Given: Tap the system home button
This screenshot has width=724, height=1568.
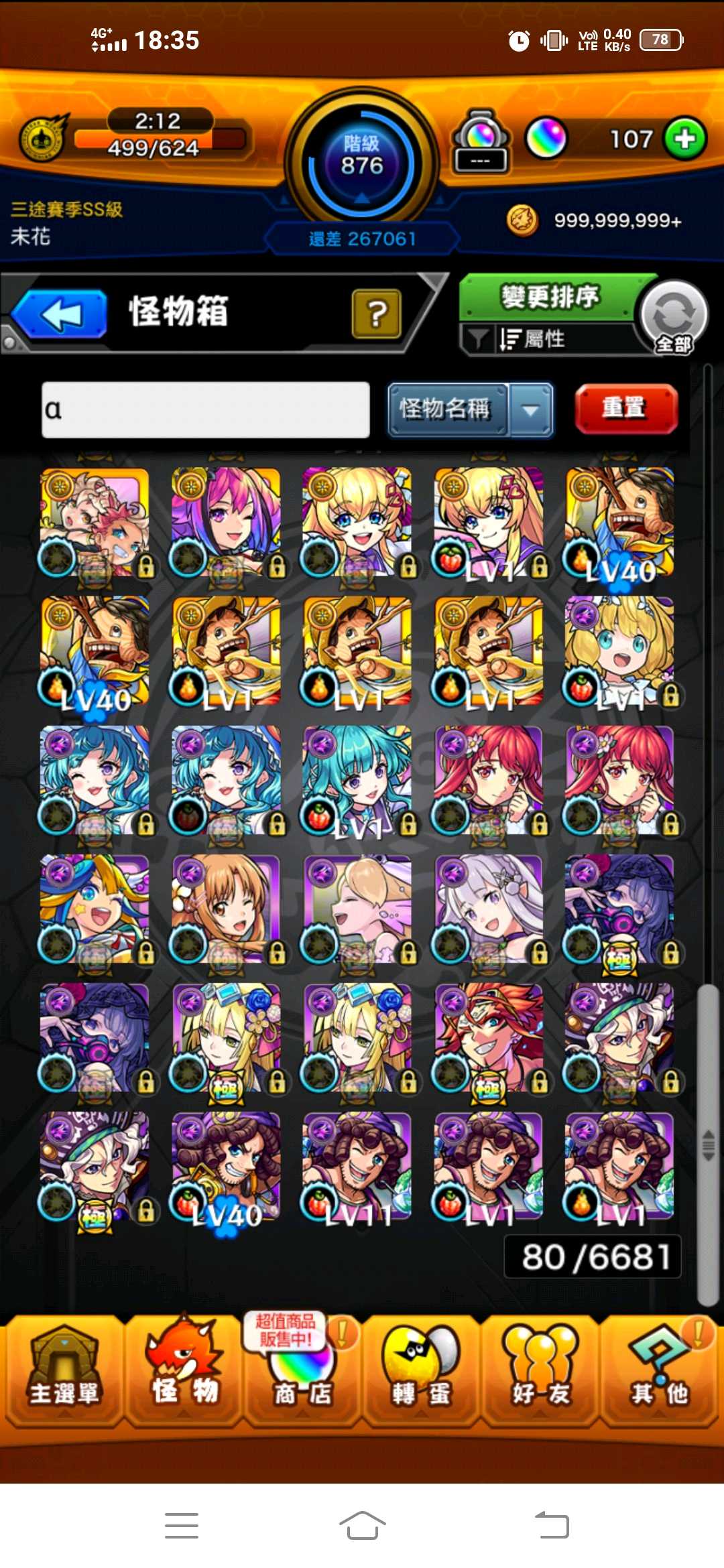Looking at the screenshot, I should click(362, 1526).
